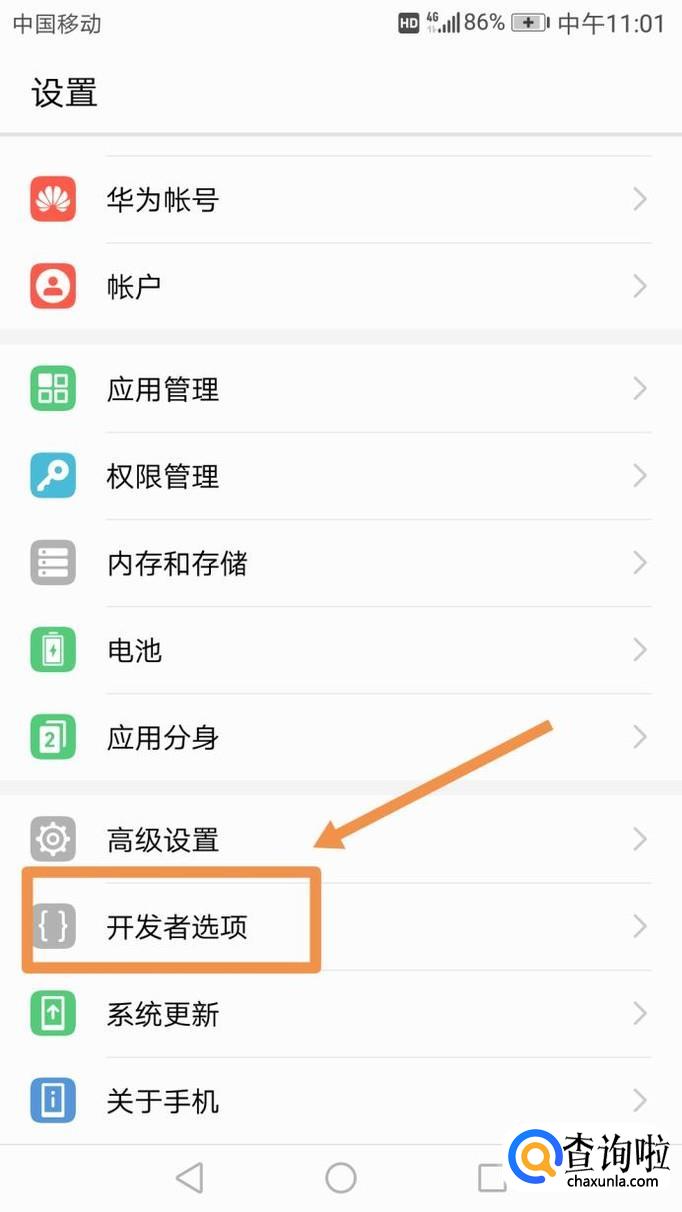Open 权限管理 settings
The image size is (682, 1212).
coord(341,476)
